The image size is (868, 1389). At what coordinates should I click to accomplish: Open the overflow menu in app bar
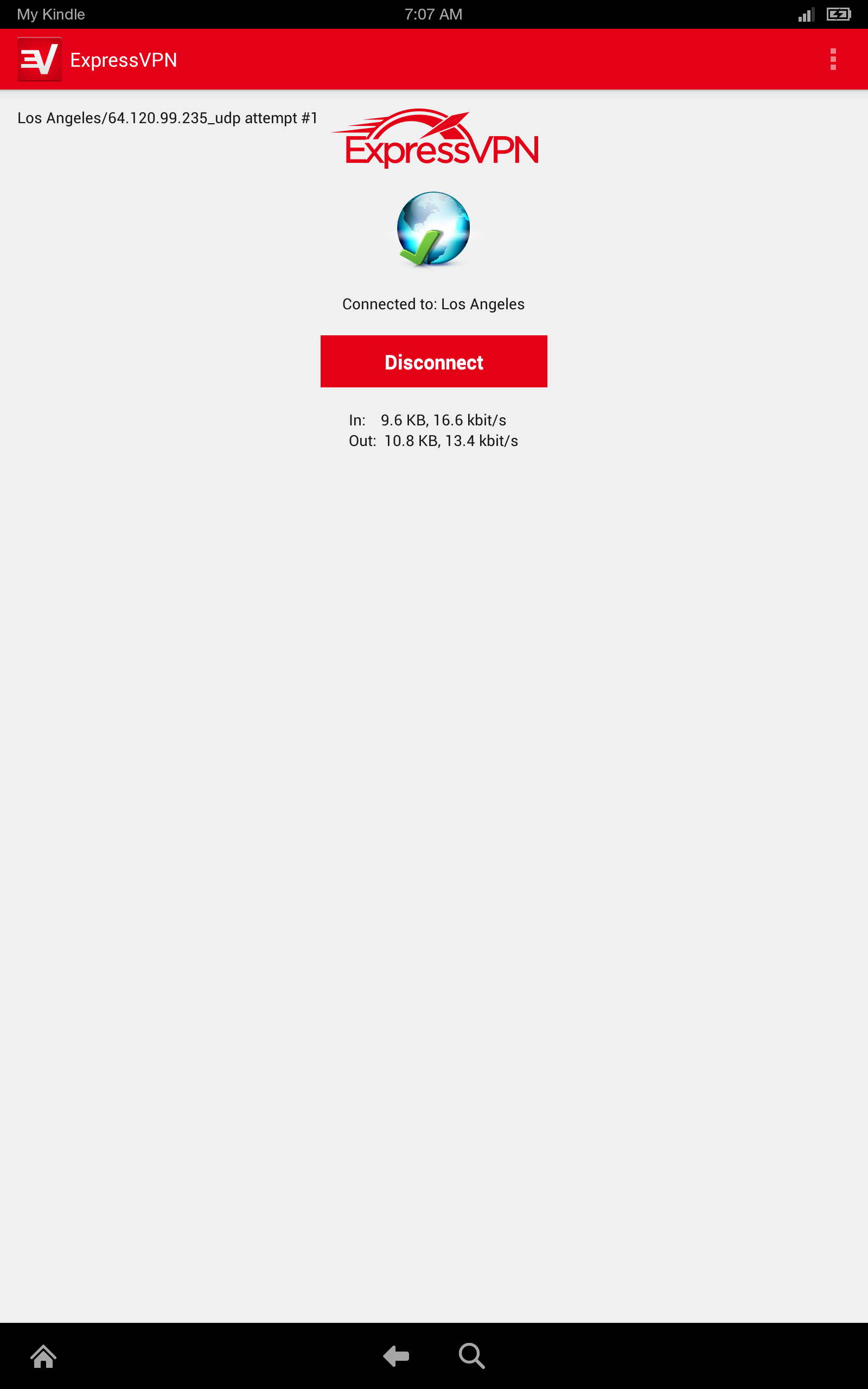(x=832, y=59)
